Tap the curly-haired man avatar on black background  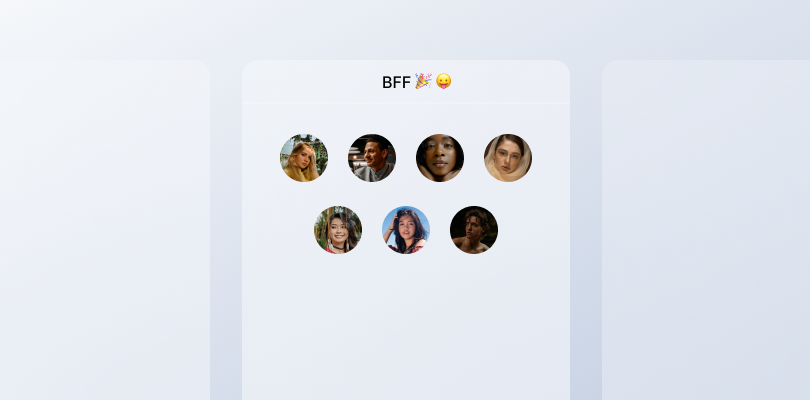[474, 230]
